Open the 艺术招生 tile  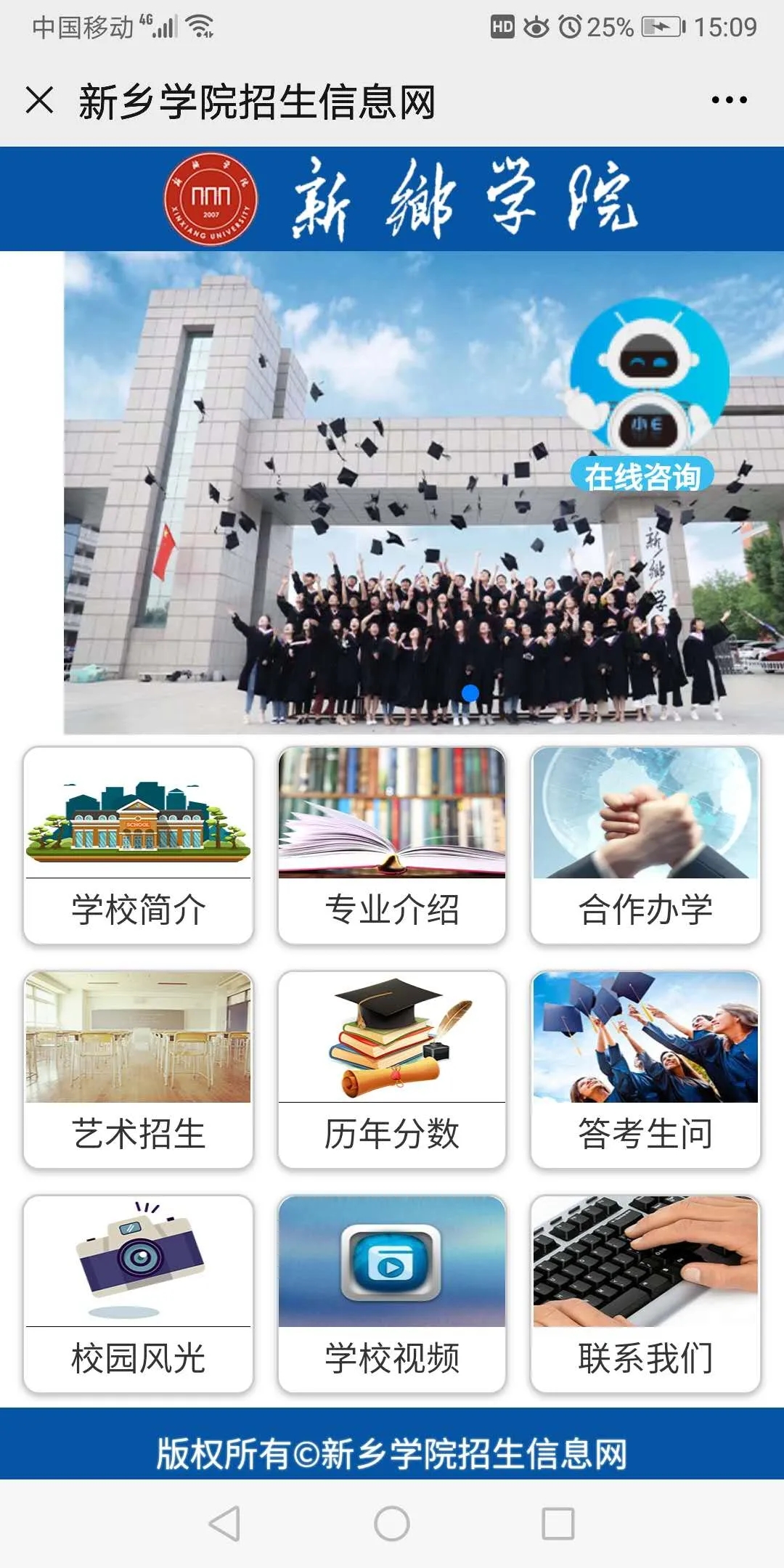point(138,1070)
